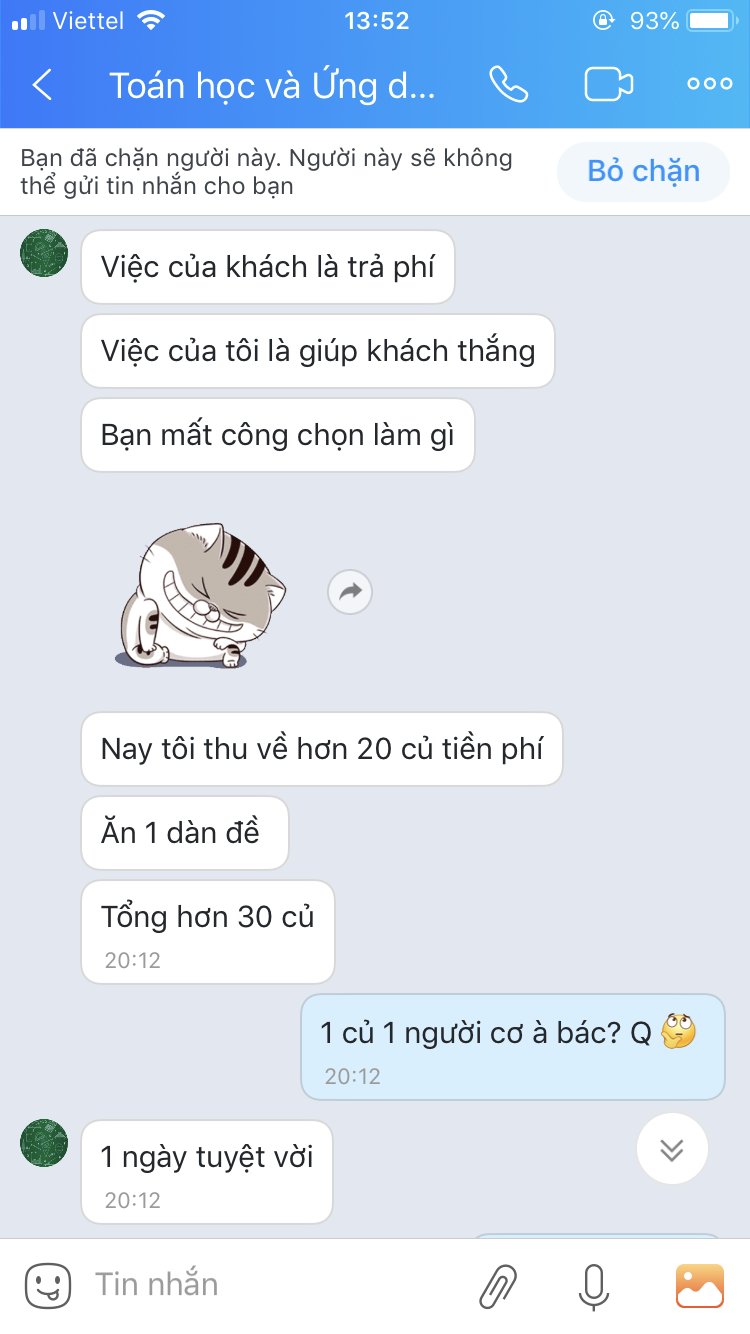Viewport: 750px width, 1334px height.
Task: Open the sticker and emoji picker
Action: (x=47, y=1285)
